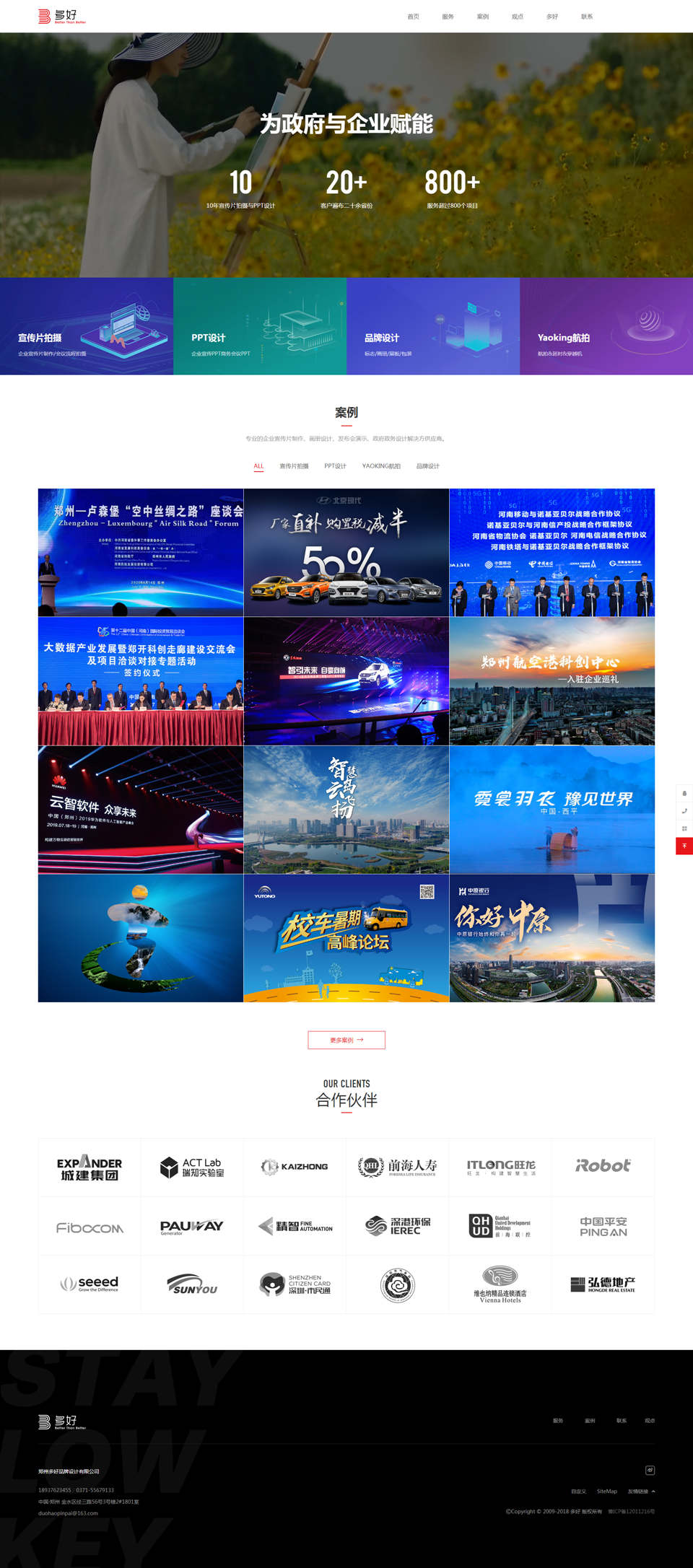693x1568 pixels.
Task: Go to 观点 in the top navigation
Action: pyautogui.click(x=517, y=17)
